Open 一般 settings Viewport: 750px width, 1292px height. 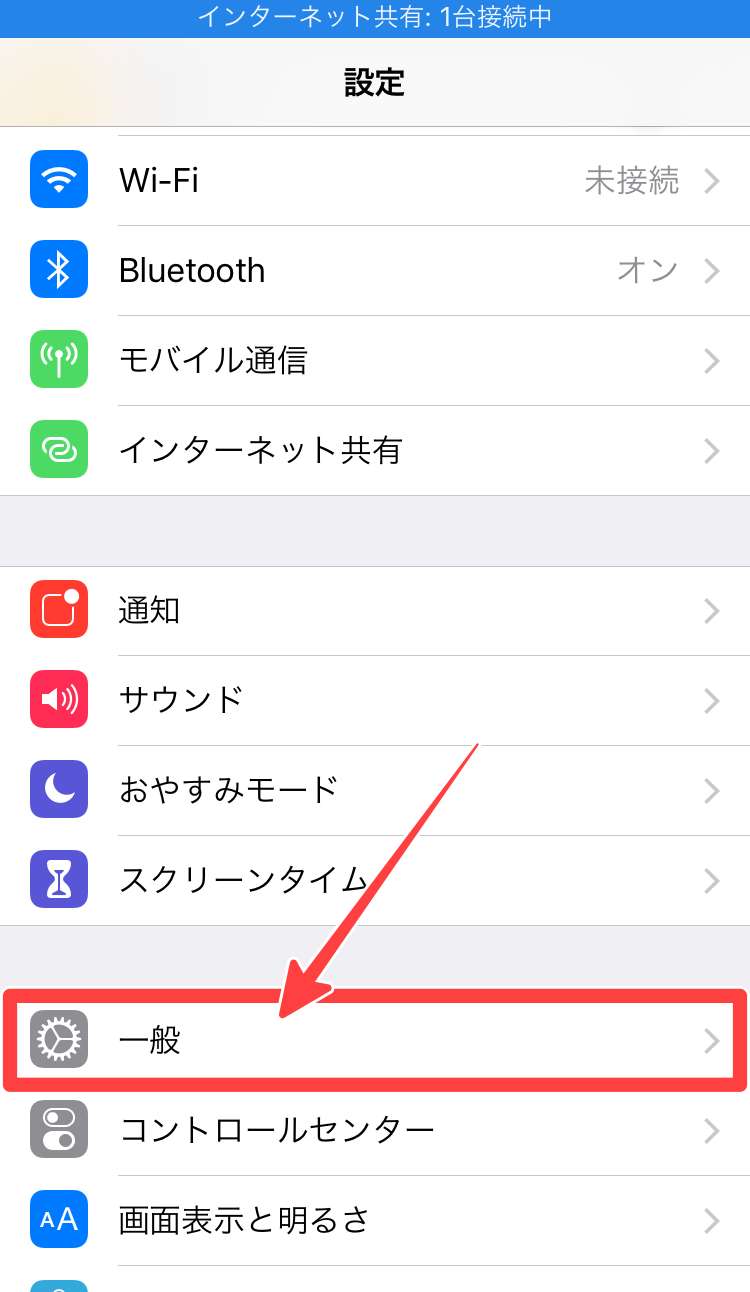pos(375,1040)
